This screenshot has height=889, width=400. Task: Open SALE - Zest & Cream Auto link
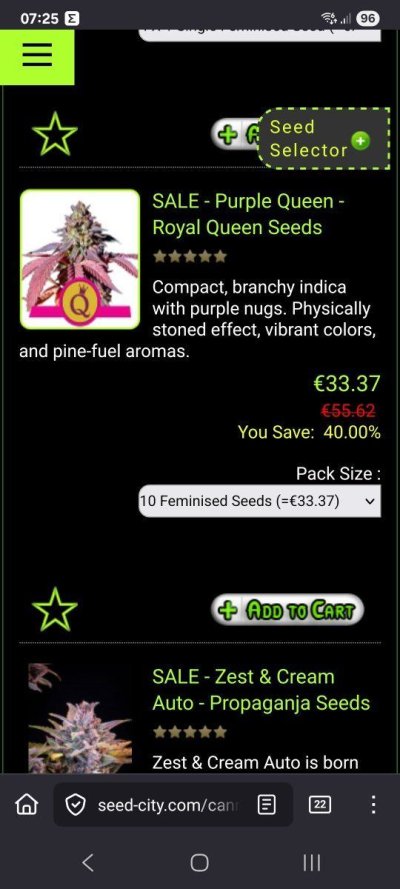[261, 690]
